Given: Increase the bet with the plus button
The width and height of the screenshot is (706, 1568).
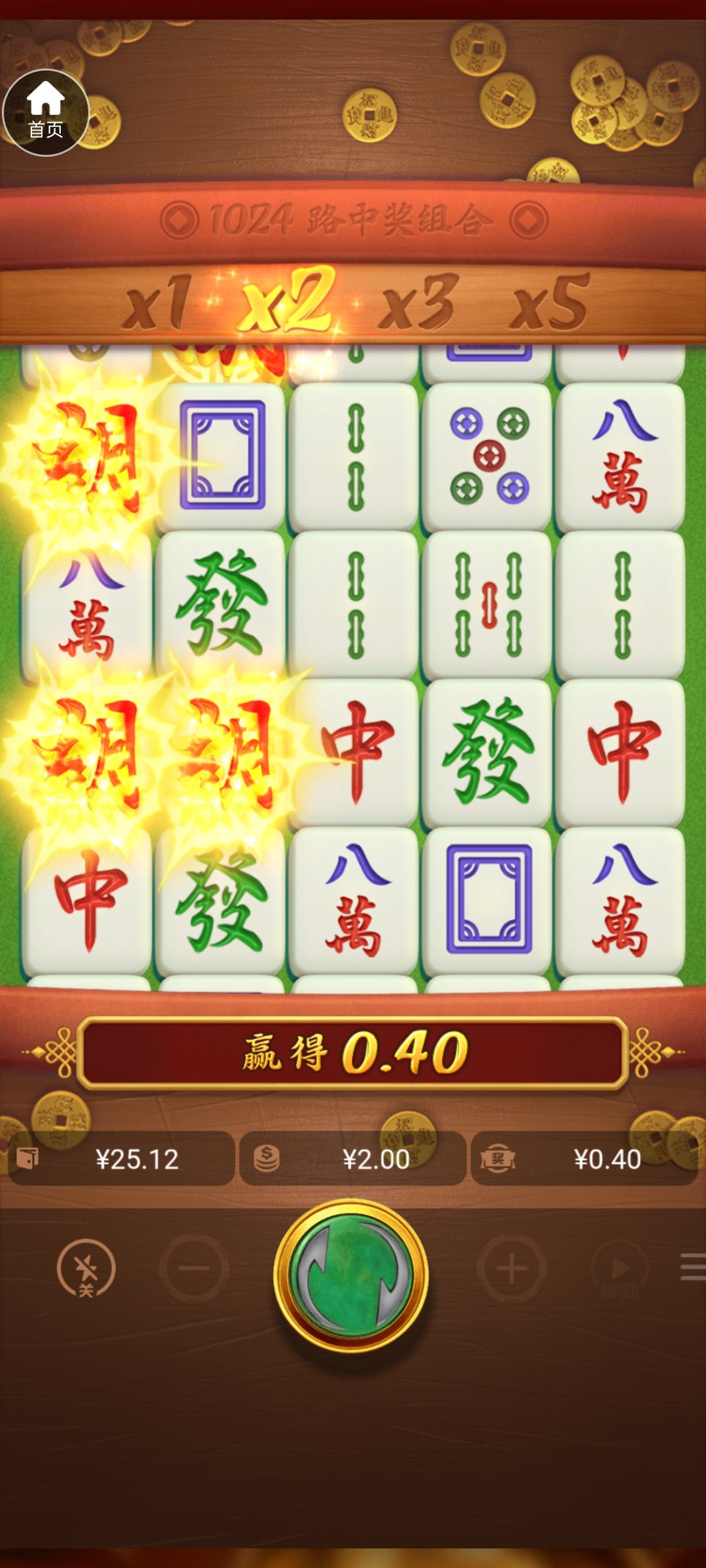Looking at the screenshot, I should tap(511, 1269).
